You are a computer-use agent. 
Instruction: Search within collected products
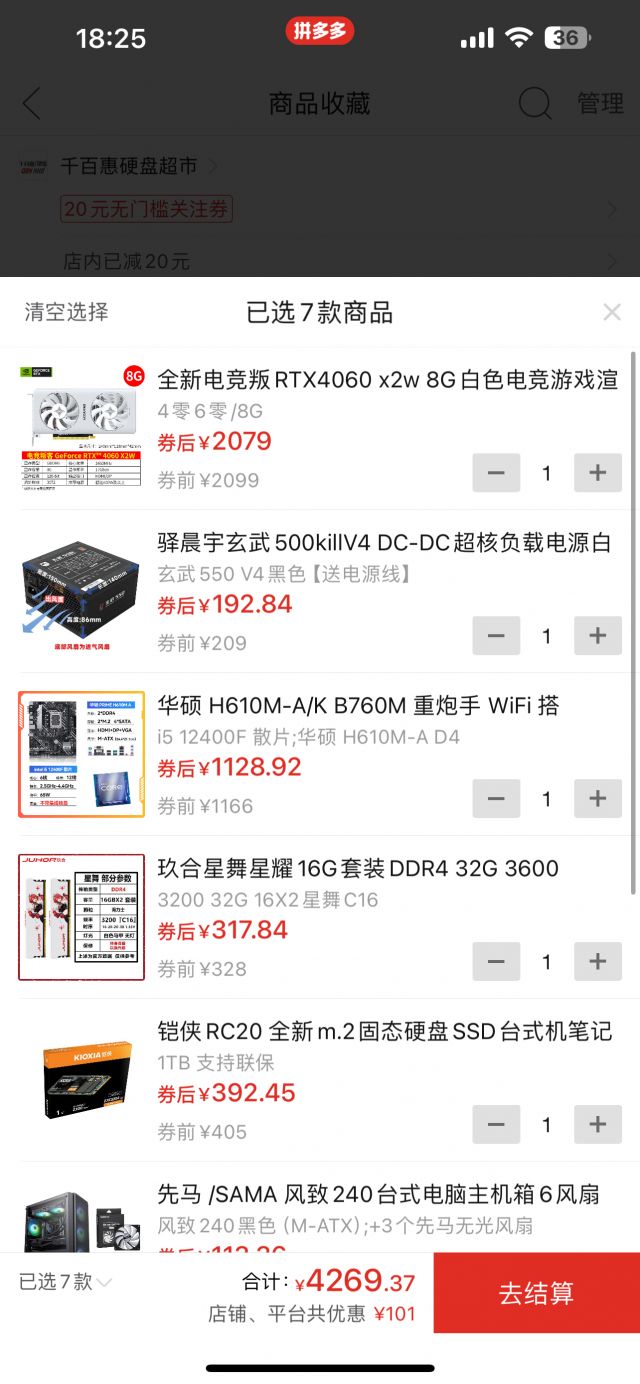click(x=535, y=103)
